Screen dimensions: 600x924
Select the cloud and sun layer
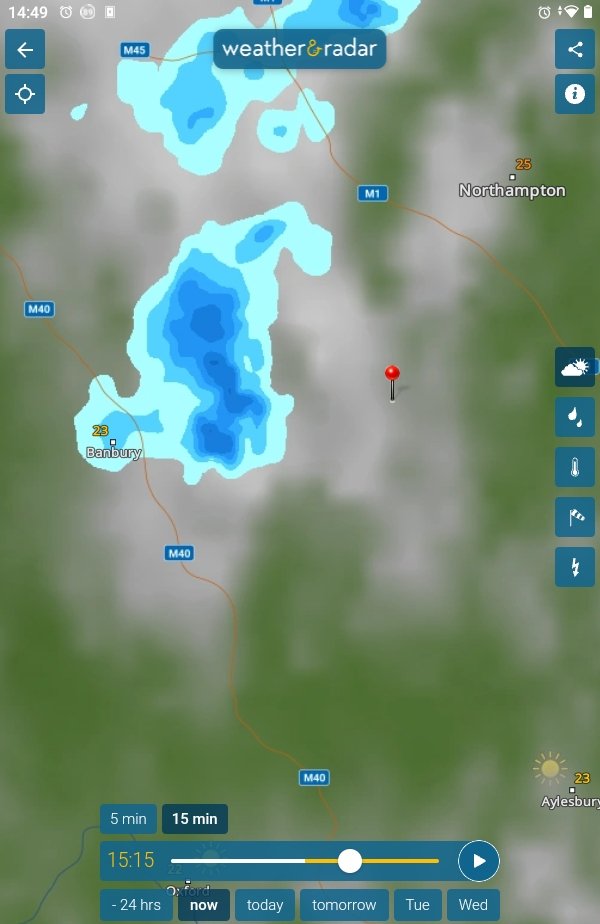(575, 367)
